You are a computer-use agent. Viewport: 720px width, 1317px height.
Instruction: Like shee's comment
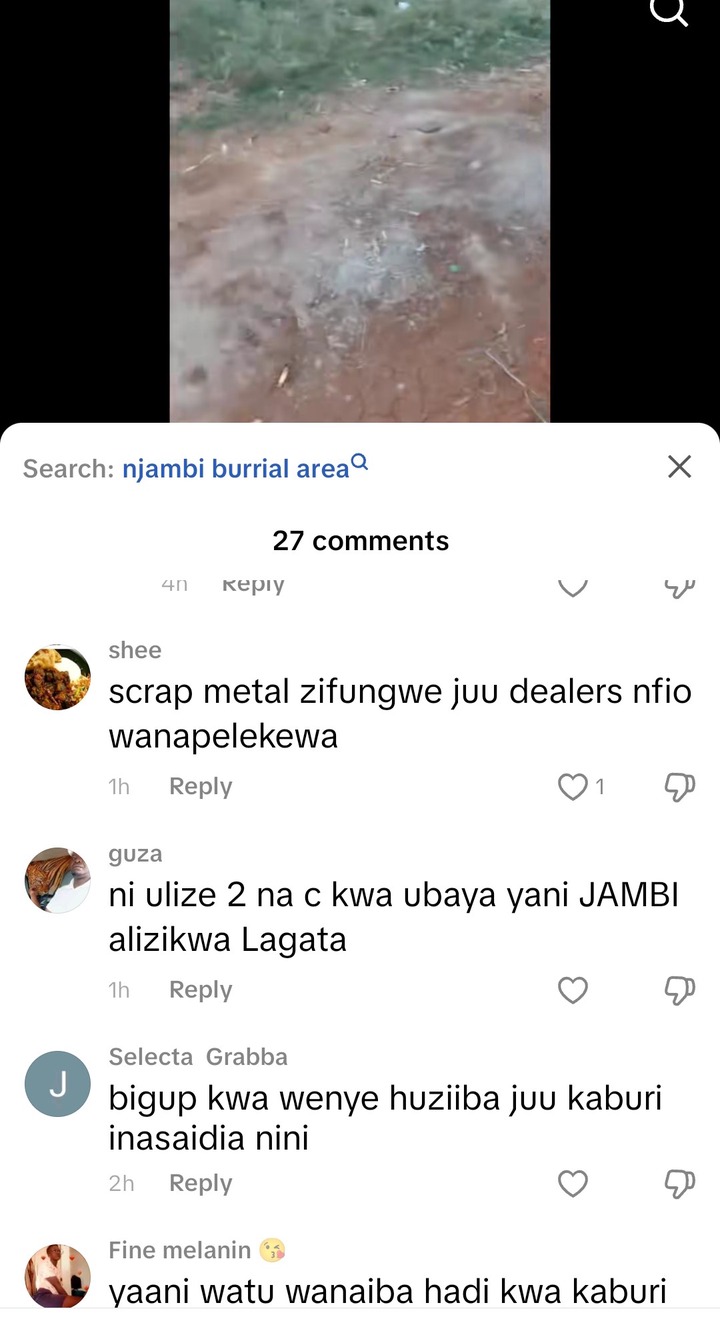[x=573, y=787]
